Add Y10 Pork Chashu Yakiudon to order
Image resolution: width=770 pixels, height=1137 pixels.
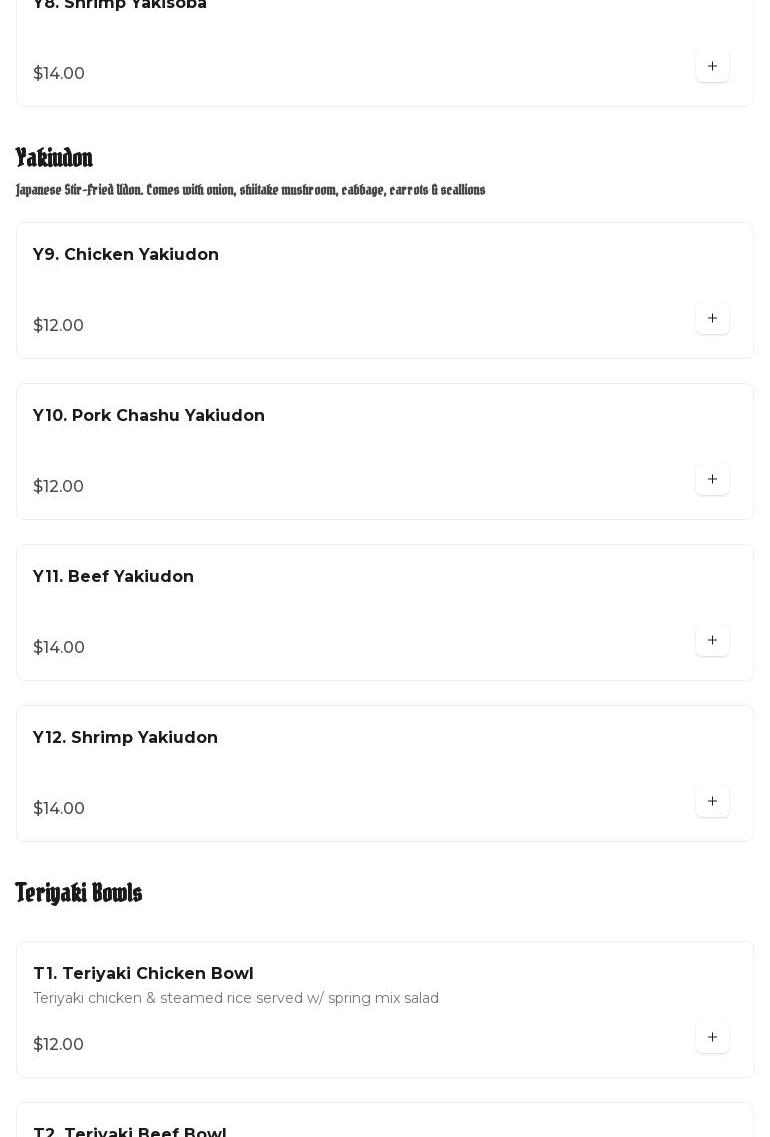click(x=712, y=479)
